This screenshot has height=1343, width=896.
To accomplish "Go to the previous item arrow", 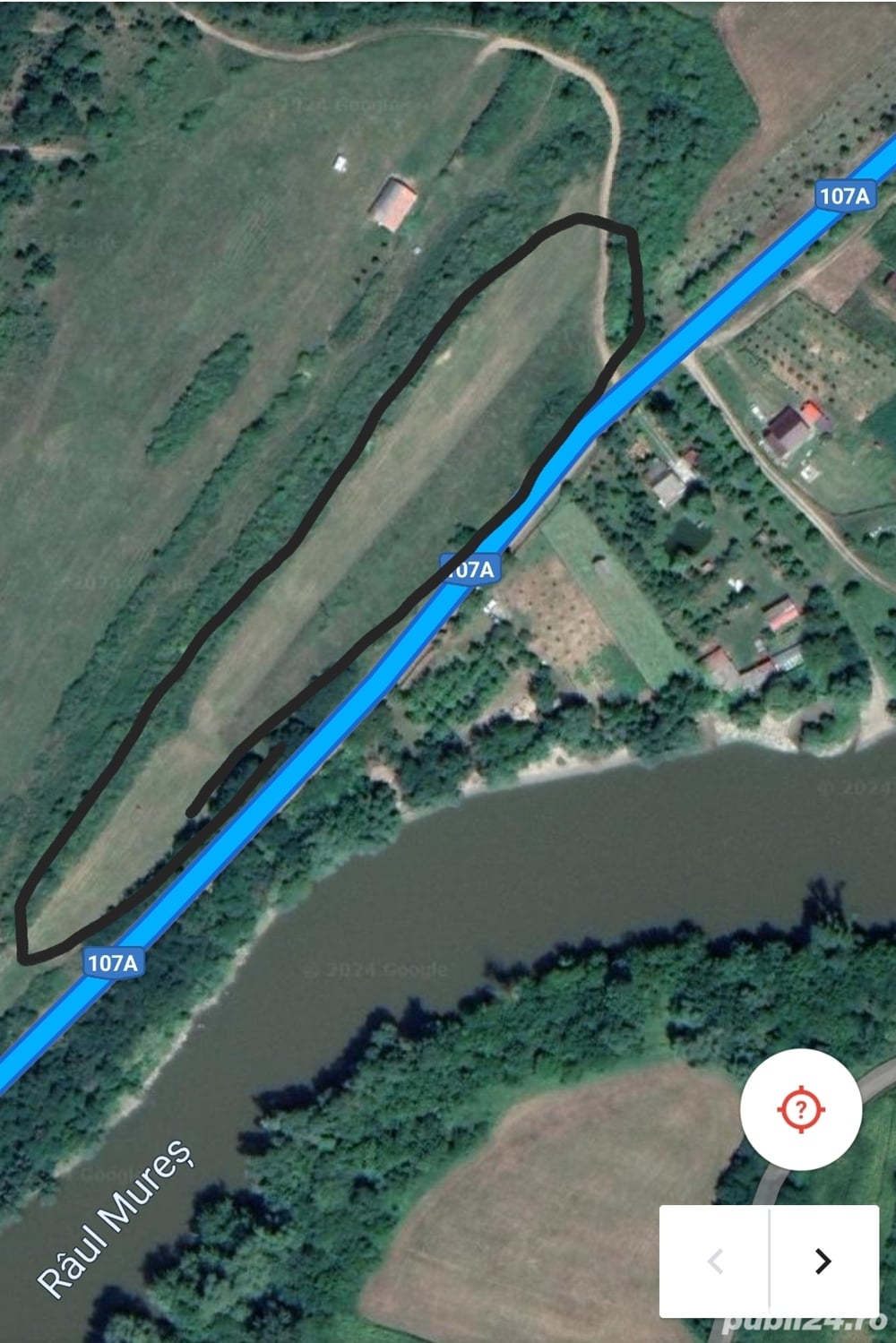I will click(715, 1261).
